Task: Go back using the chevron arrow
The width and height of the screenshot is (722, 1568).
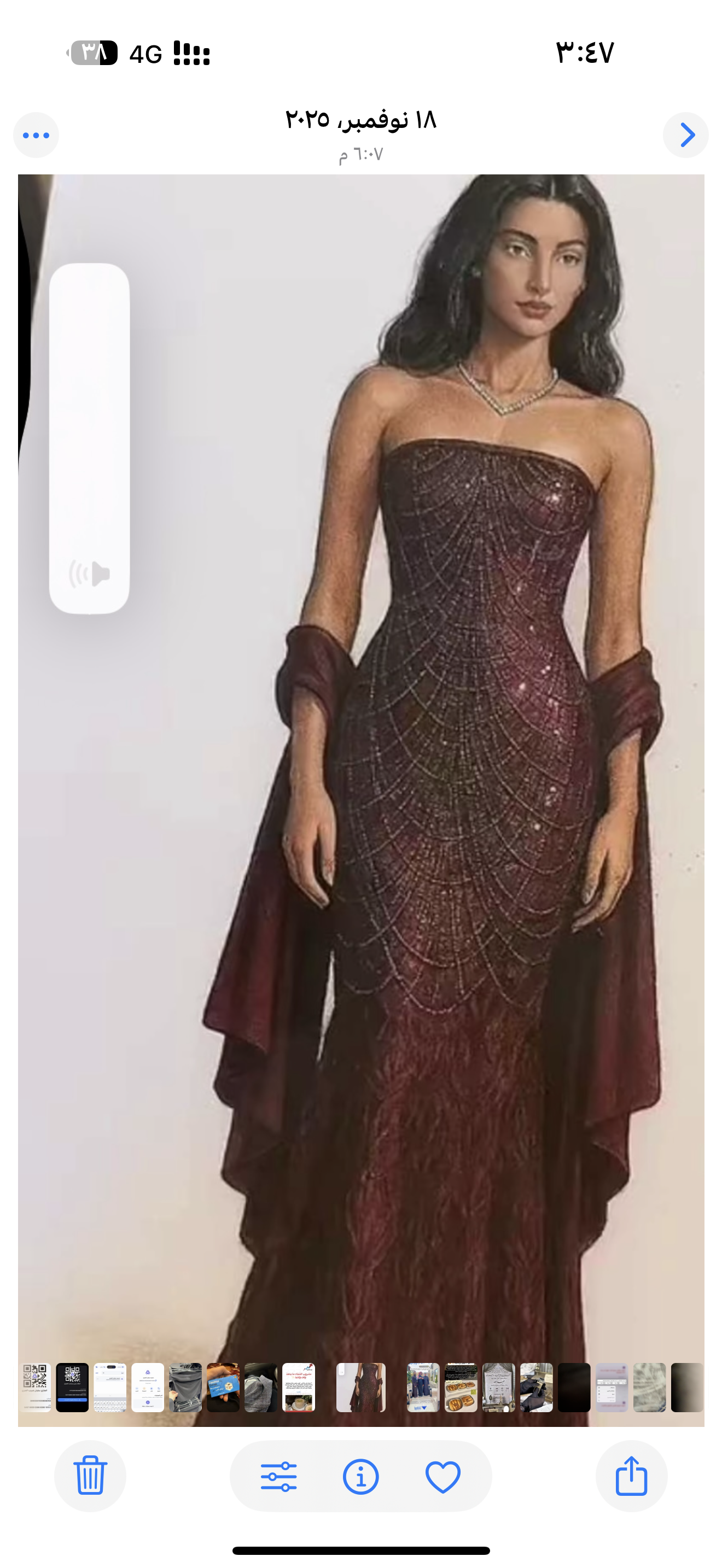Action: click(686, 135)
